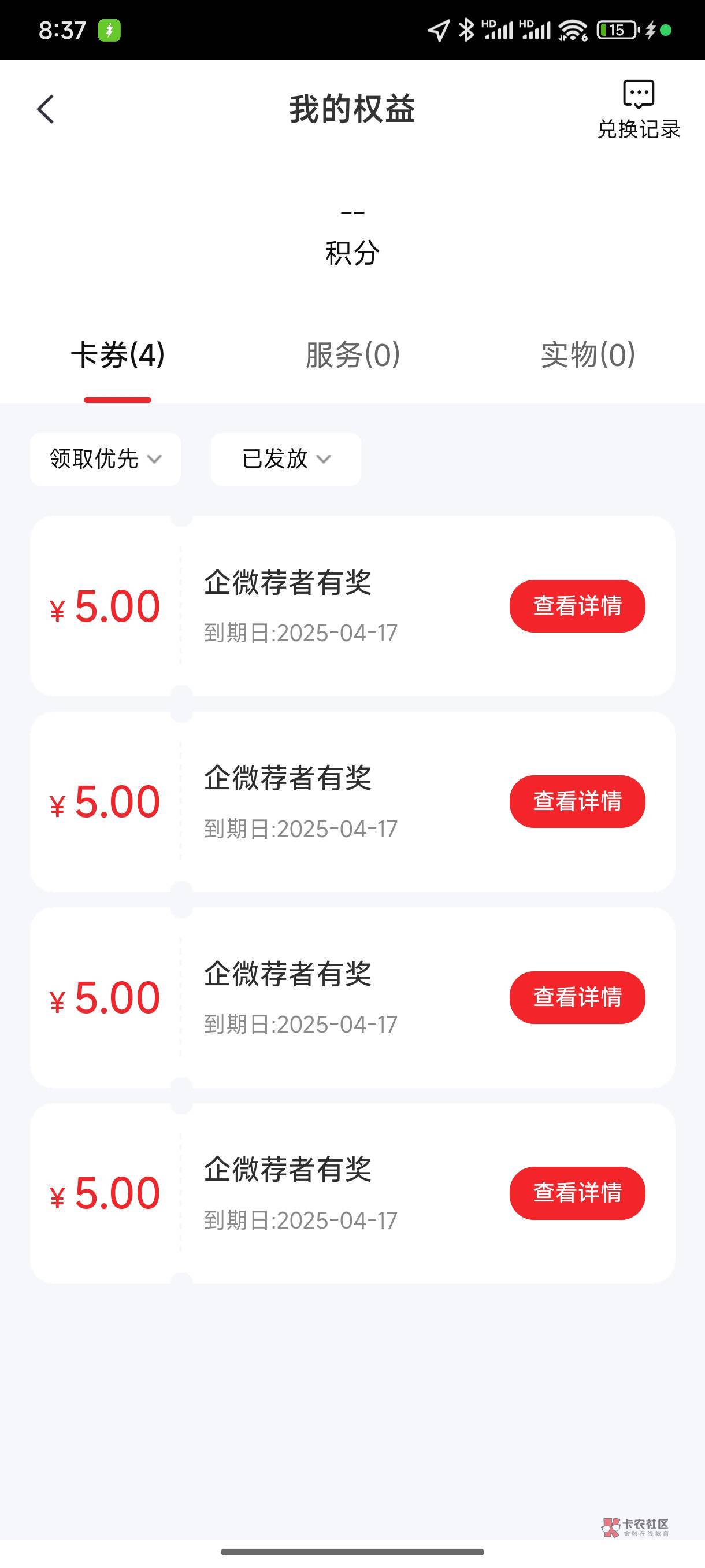
Task: Open 兑换记录 exchange records
Action: point(638,110)
